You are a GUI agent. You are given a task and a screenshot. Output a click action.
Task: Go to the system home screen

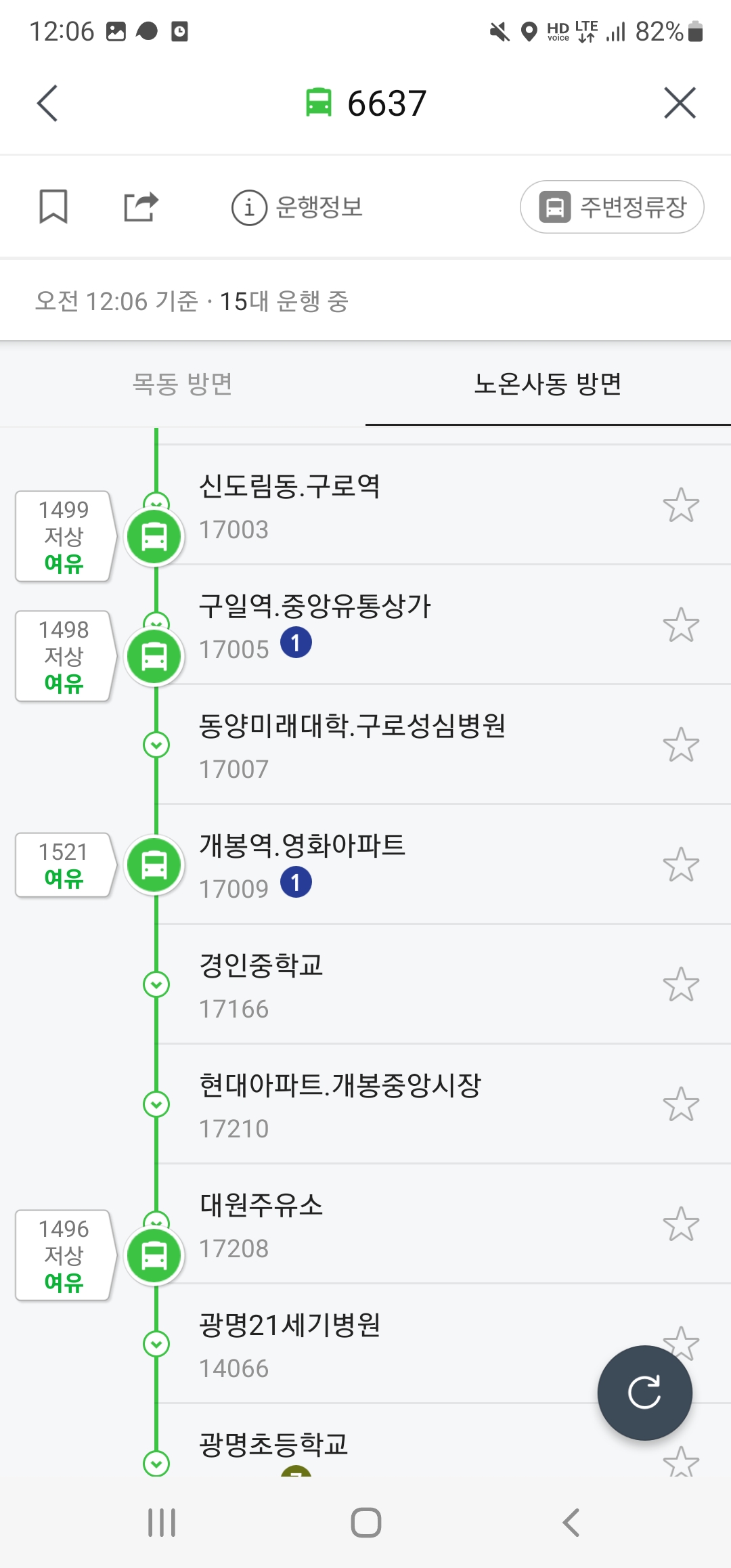pyautogui.click(x=365, y=1523)
